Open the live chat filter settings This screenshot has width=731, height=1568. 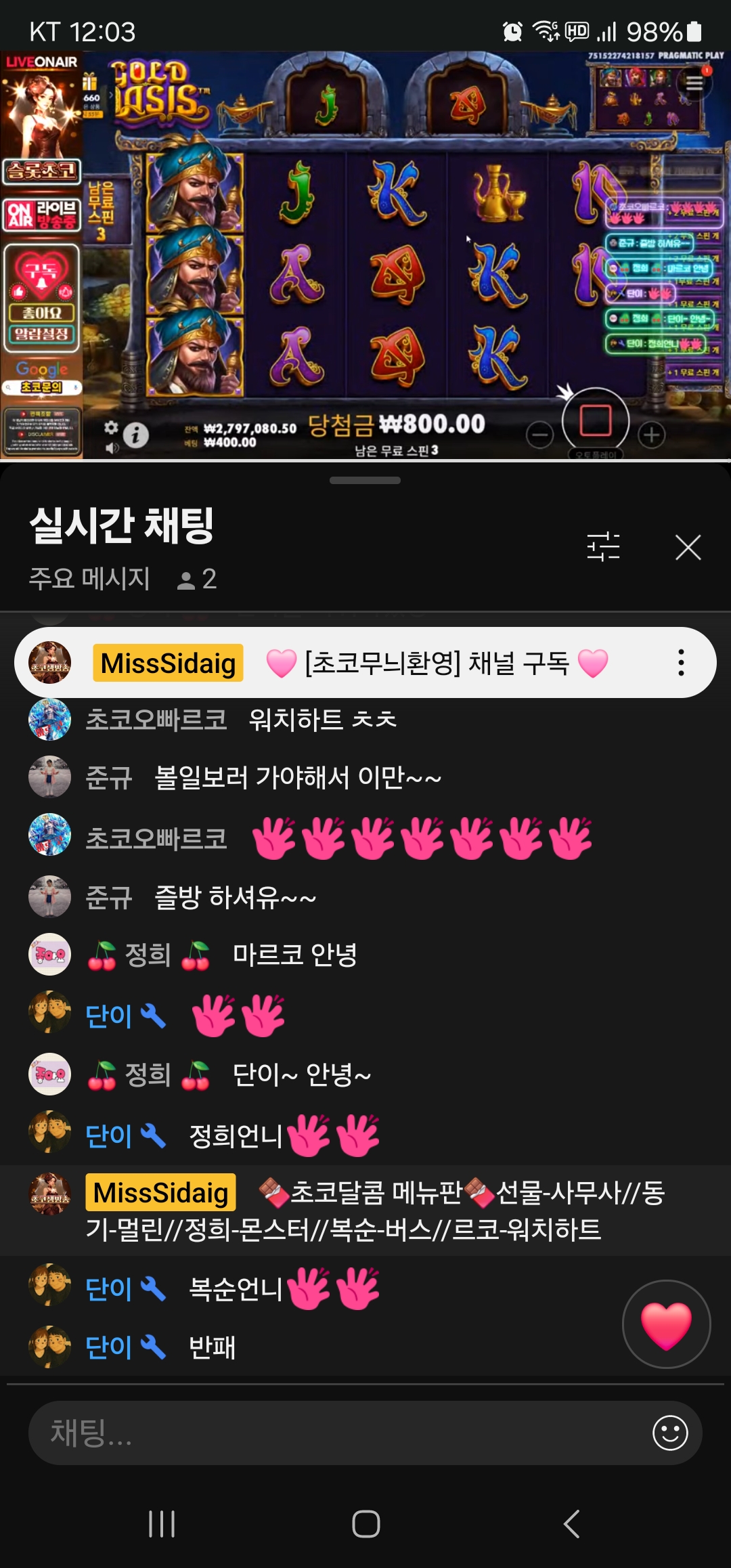[x=603, y=547]
